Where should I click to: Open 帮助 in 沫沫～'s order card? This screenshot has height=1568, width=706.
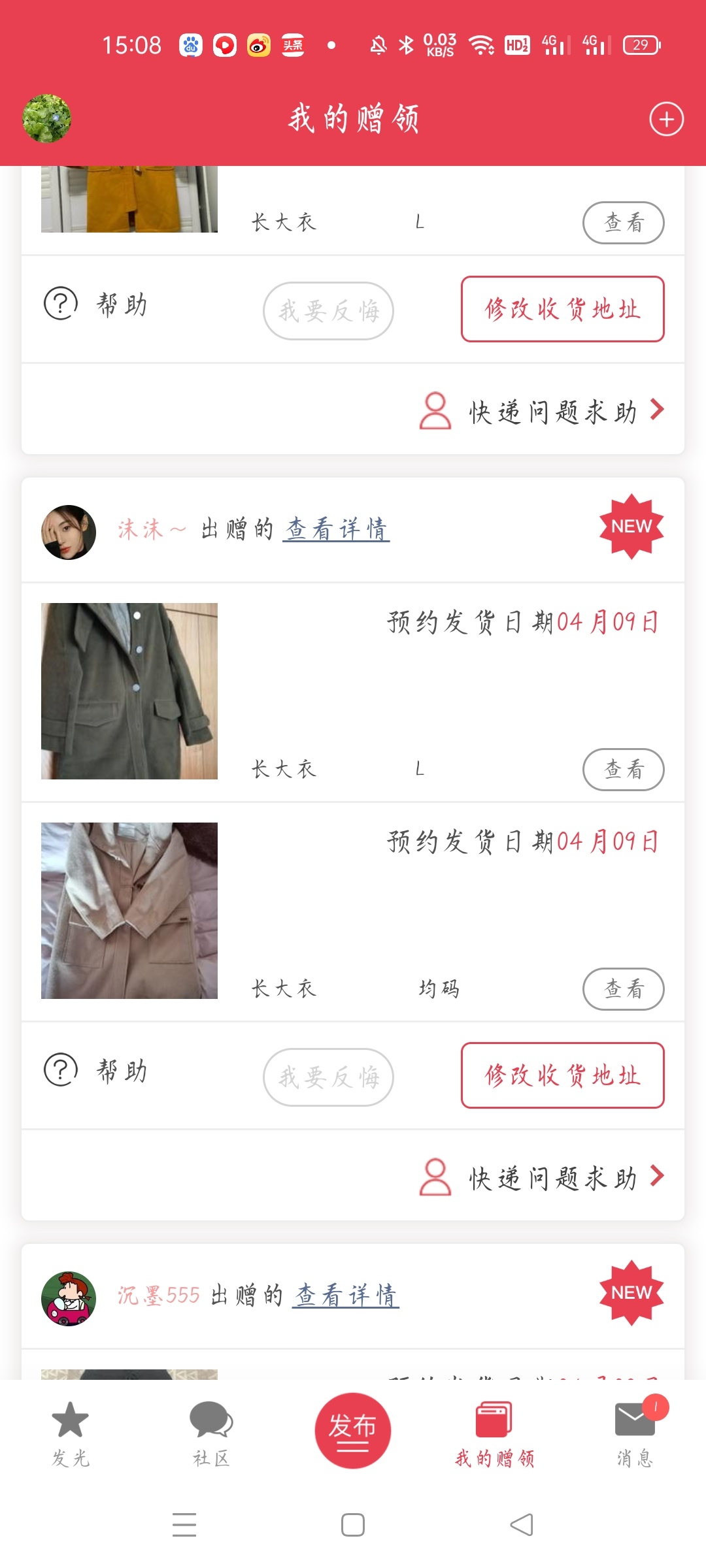pos(95,1071)
